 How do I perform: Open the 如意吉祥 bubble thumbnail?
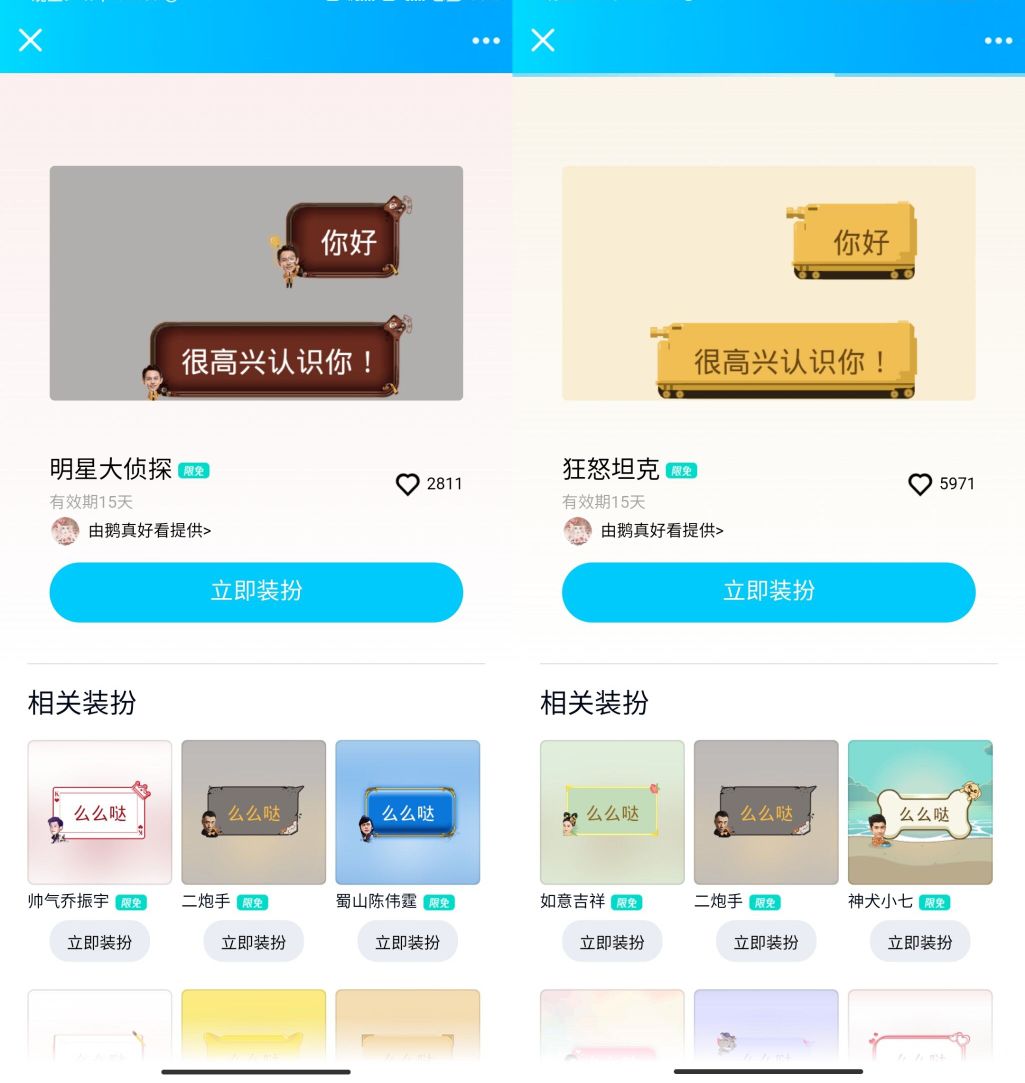[612, 812]
